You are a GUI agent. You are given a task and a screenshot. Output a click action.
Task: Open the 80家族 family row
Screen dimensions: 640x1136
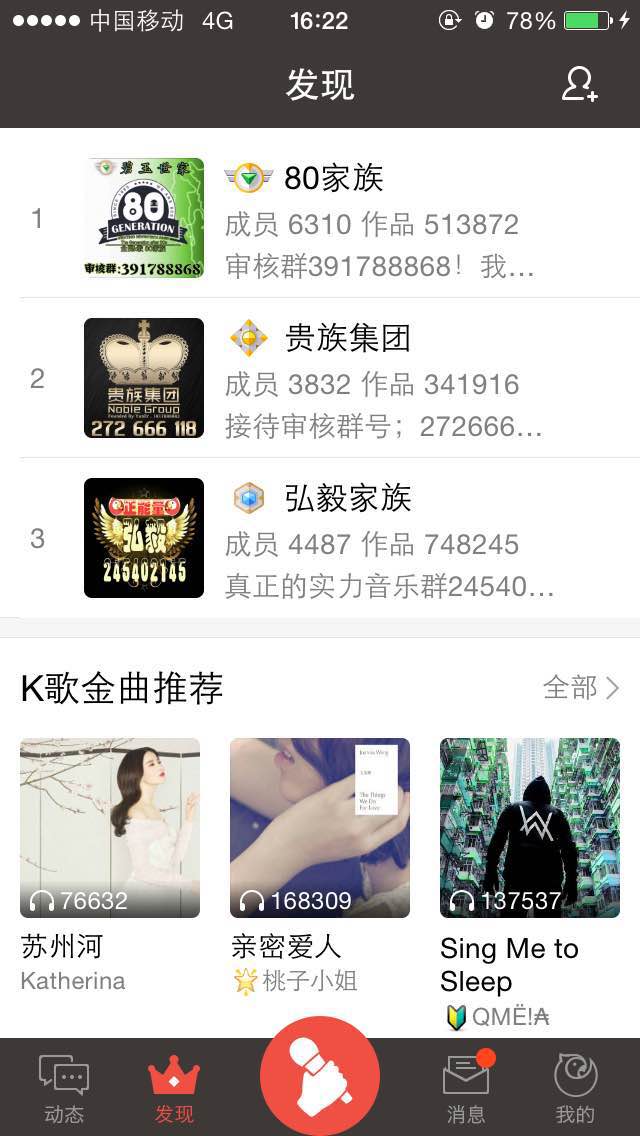320,217
